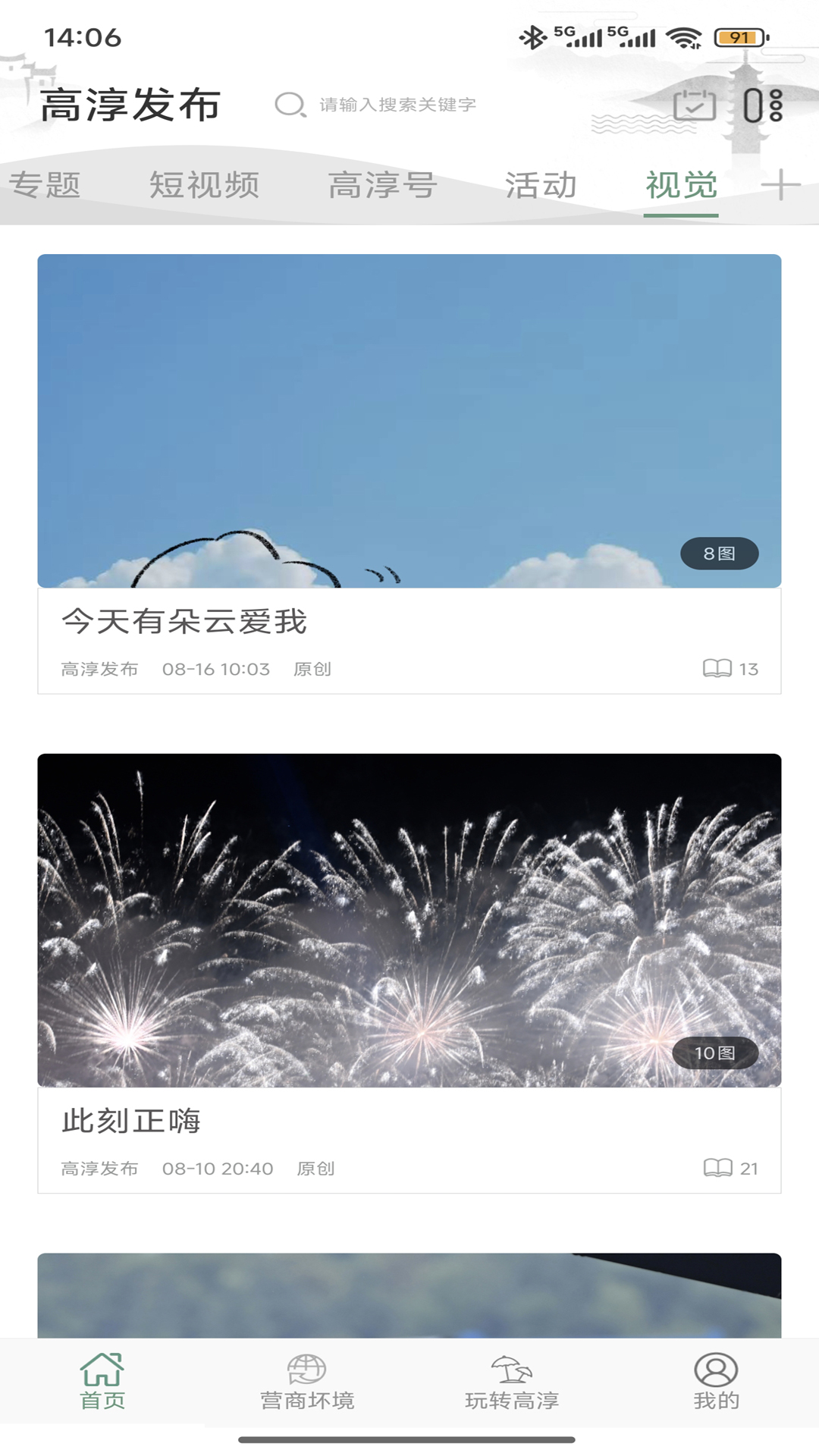The height and width of the screenshot is (1456, 819).
Task: Select the 活动 tab
Action: click(543, 186)
